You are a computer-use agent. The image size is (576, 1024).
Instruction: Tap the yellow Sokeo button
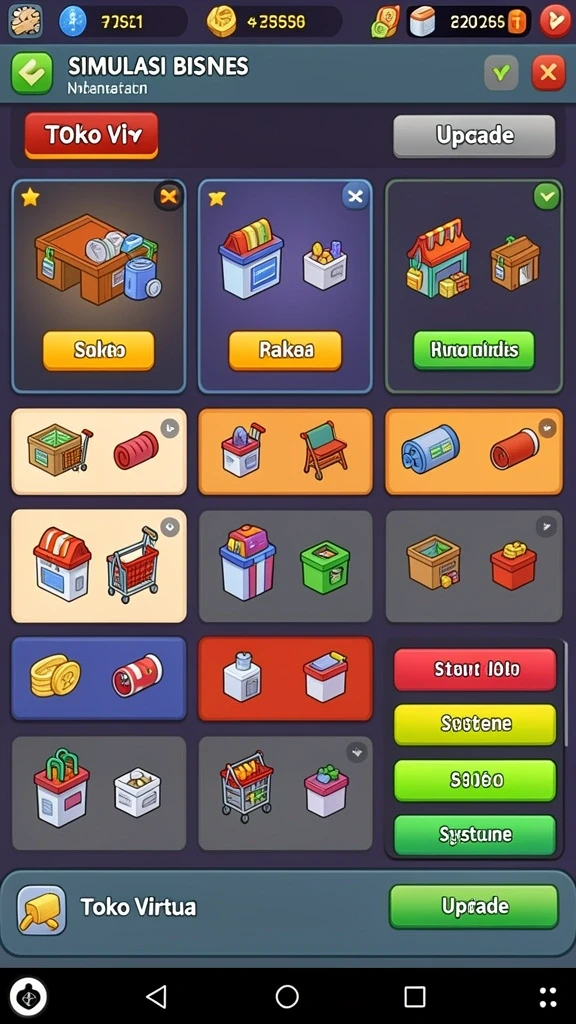tap(99, 351)
